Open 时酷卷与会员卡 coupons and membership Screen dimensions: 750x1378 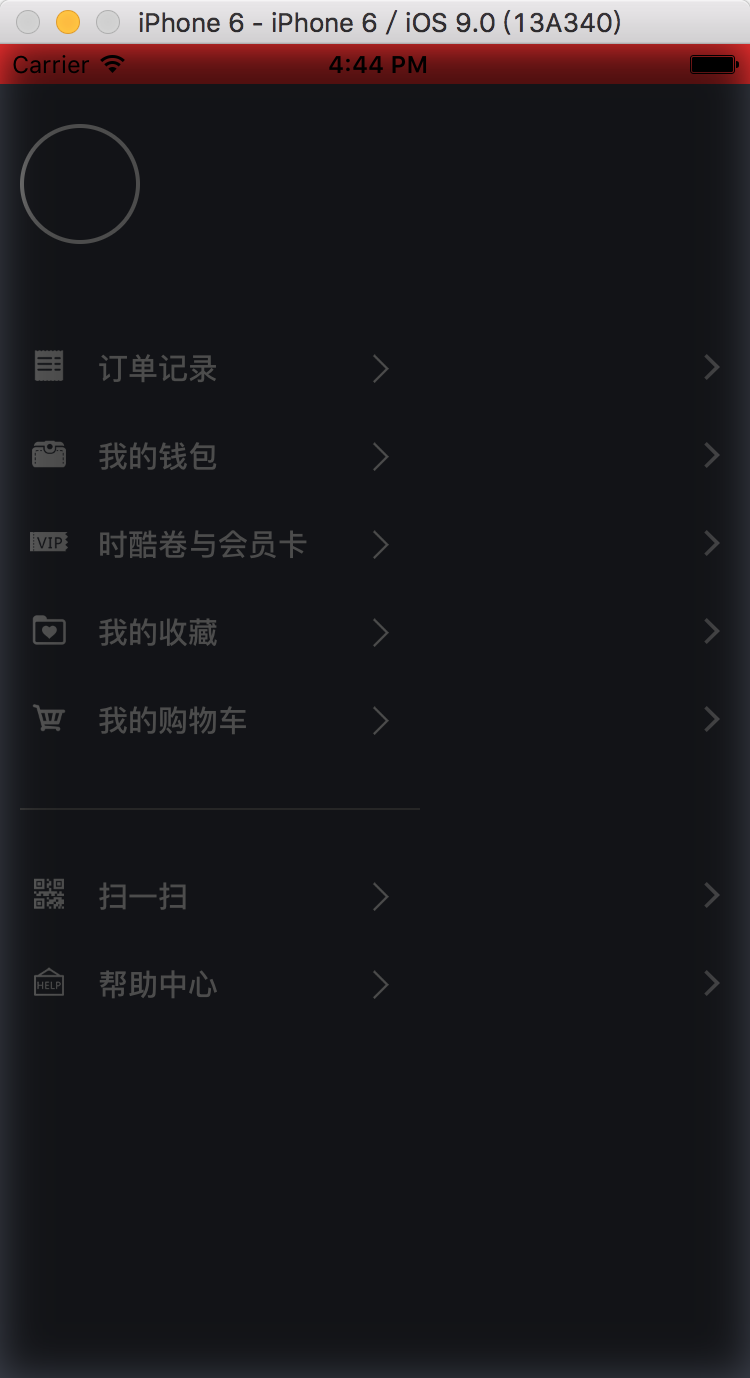point(202,545)
